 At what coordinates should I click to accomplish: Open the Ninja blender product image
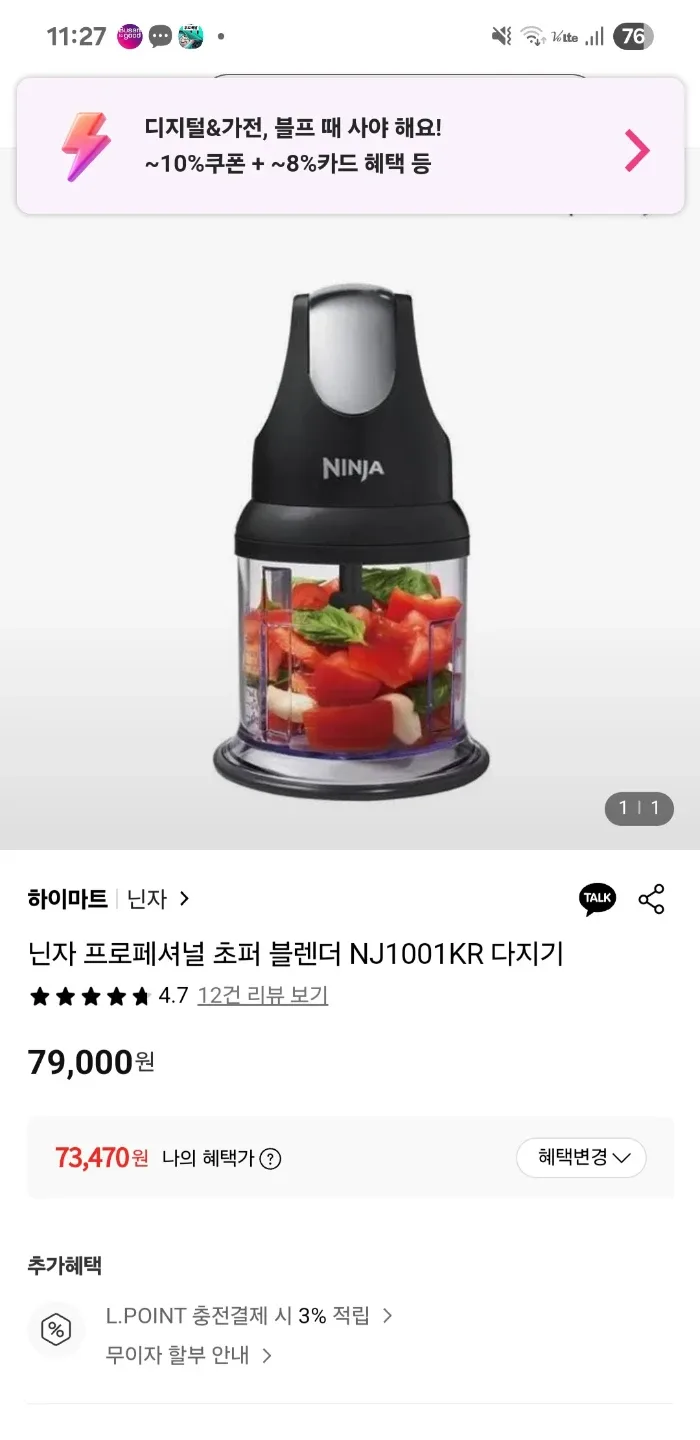(350, 540)
